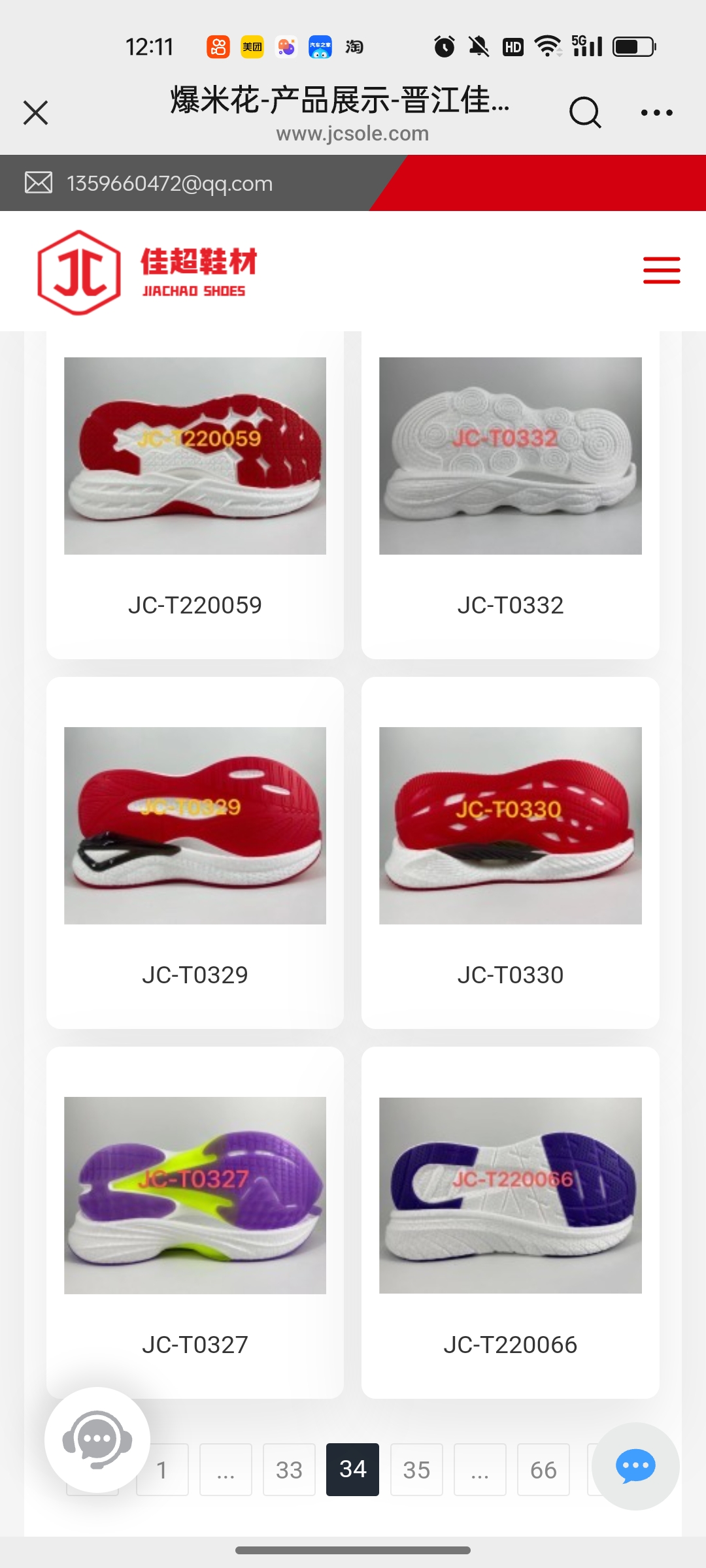This screenshot has height=1568, width=706.
Task: Jump to page 35
Action: pyautogui.click(x=416, y=1470)
